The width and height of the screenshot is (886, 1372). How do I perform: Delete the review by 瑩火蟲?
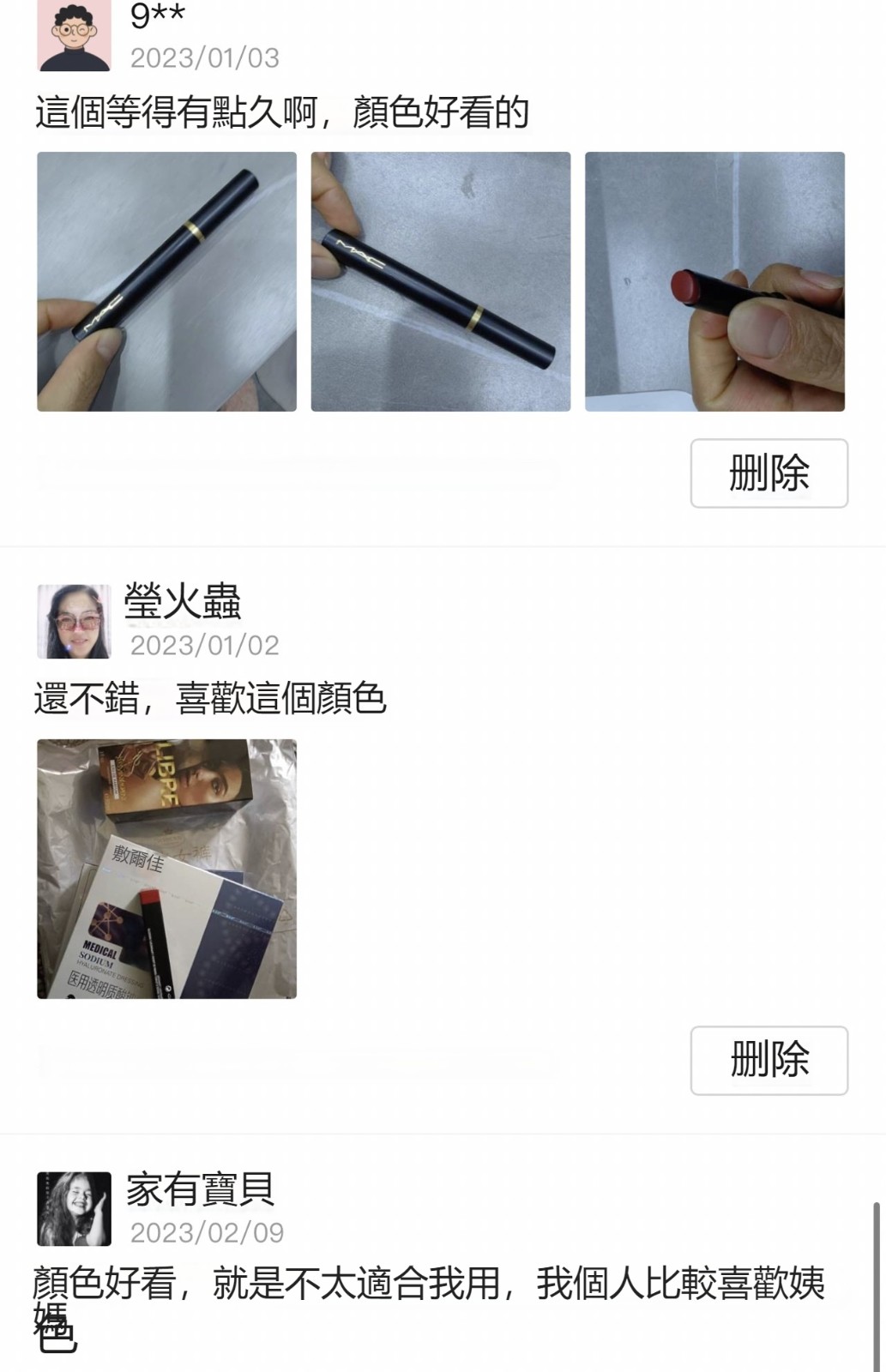point(768,1060)
